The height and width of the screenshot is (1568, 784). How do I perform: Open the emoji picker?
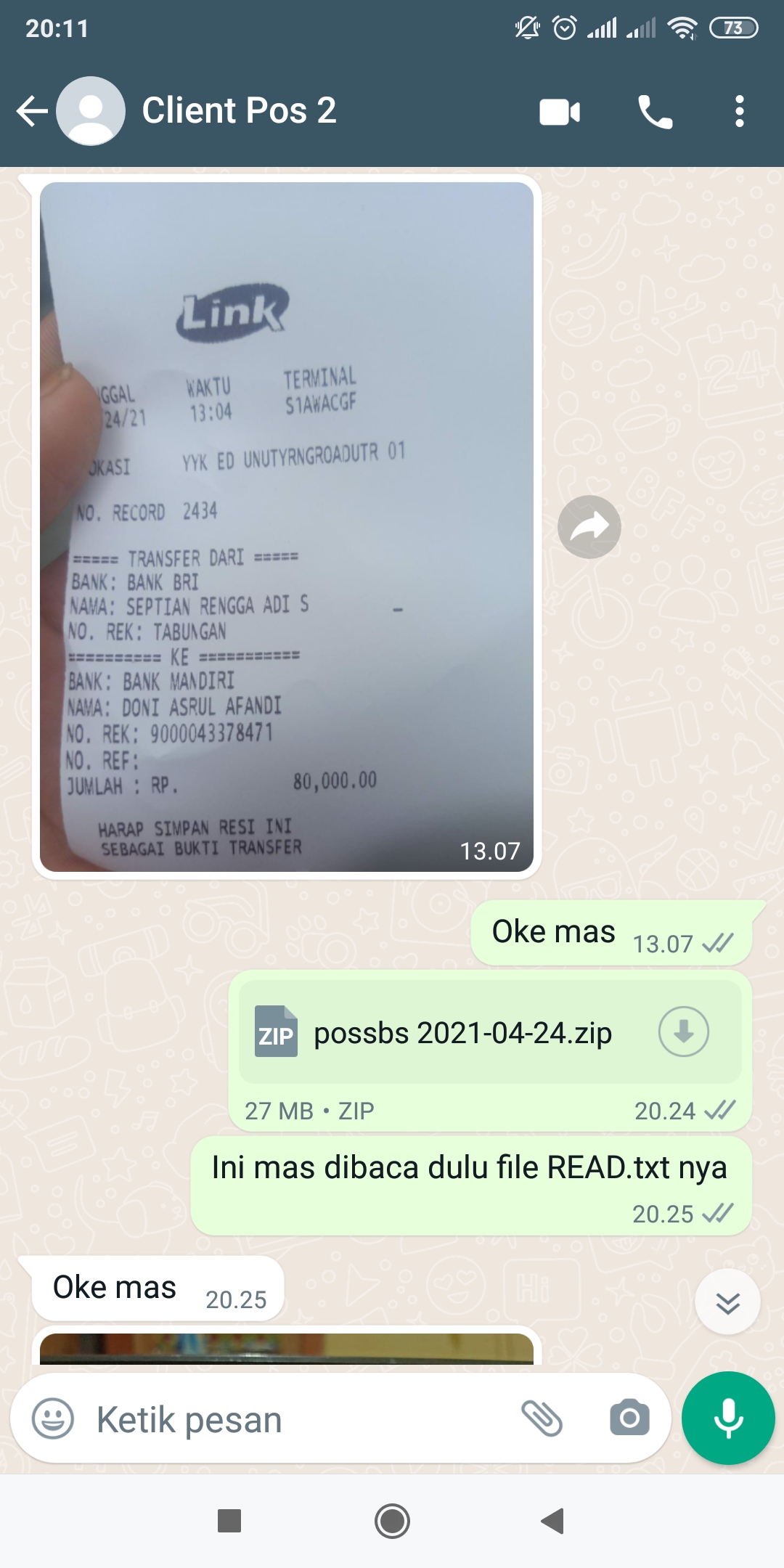[x=53, y=1418]
